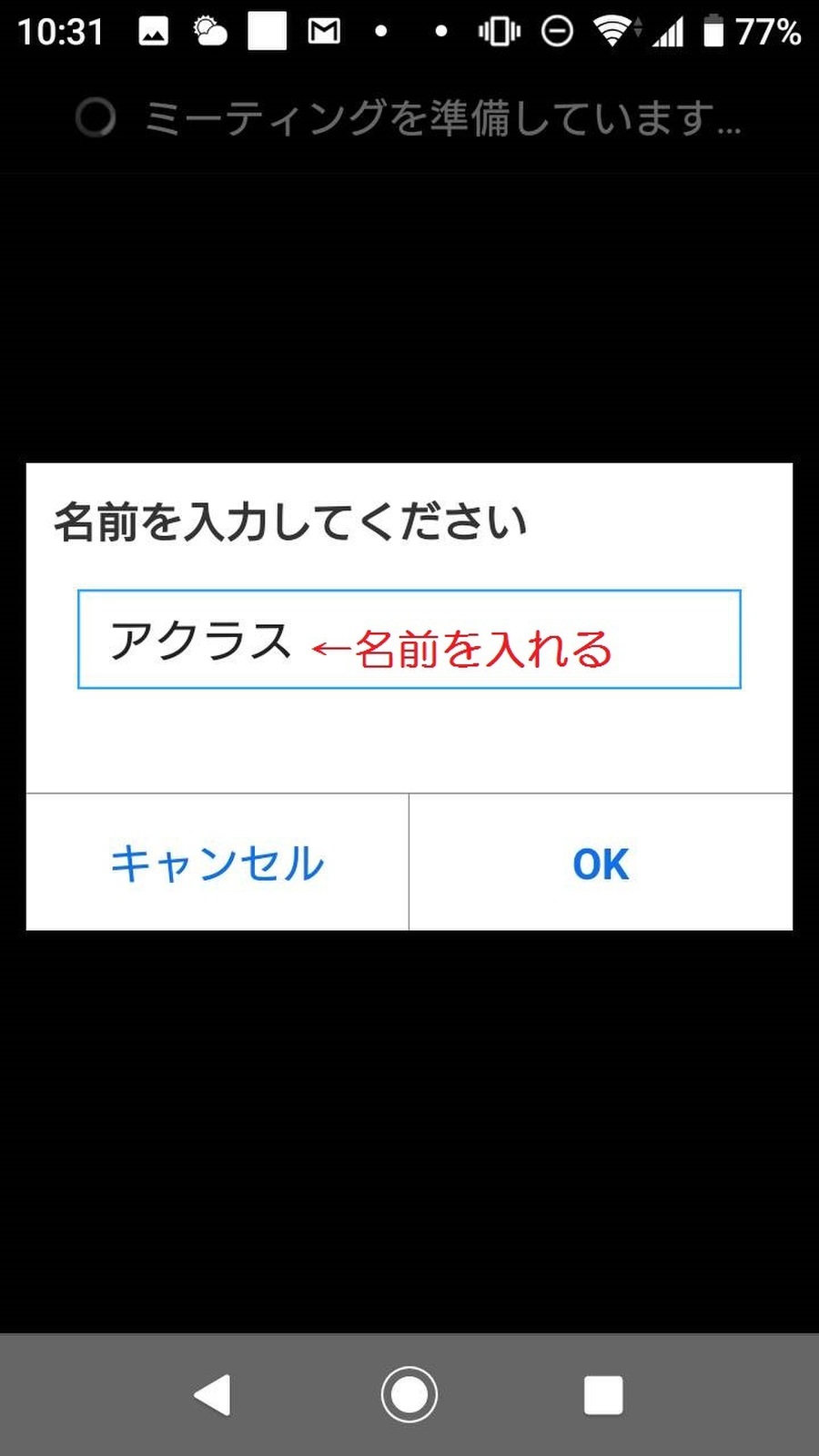
Task: Confirm the name with OK
Action: [601, 863]
